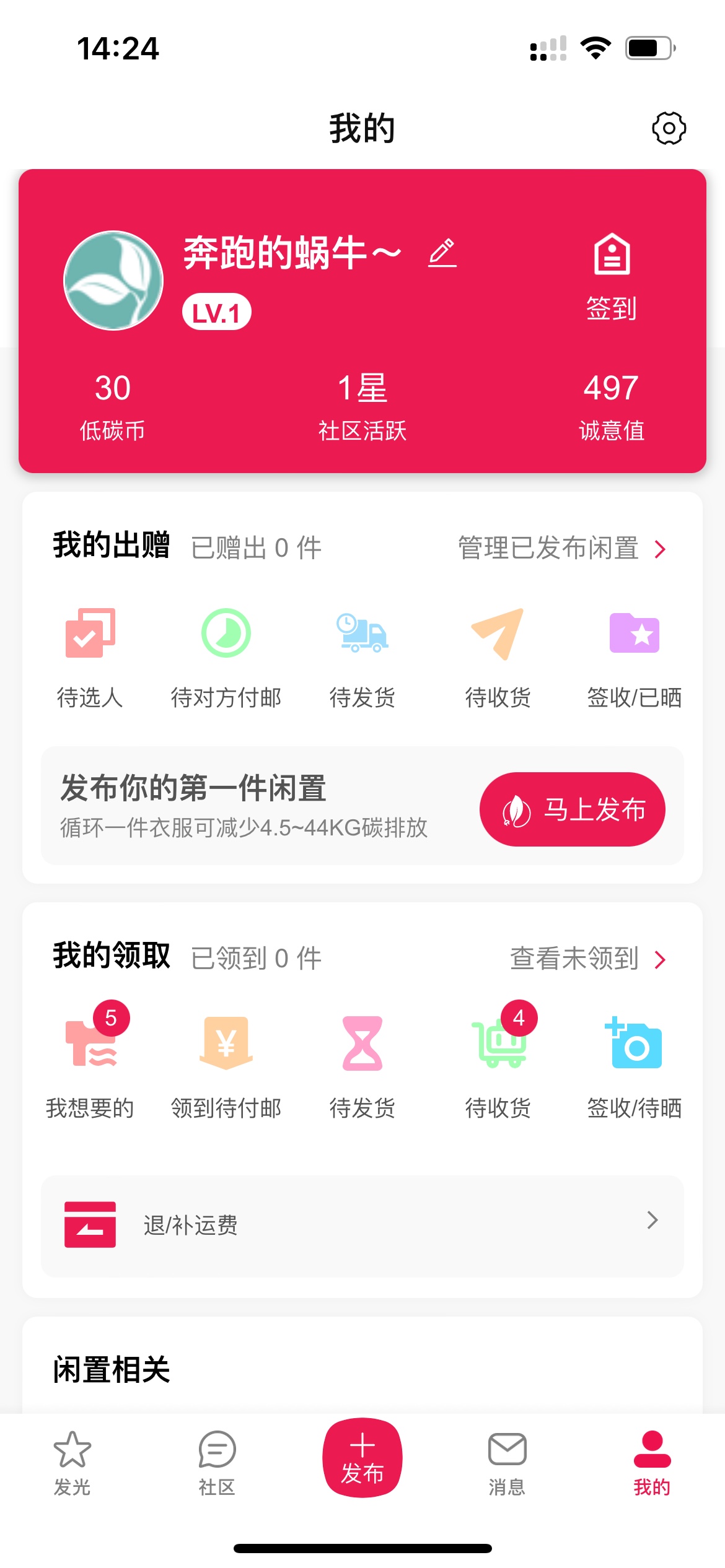View 低碳币 balance details

click(x=112, y=405)
